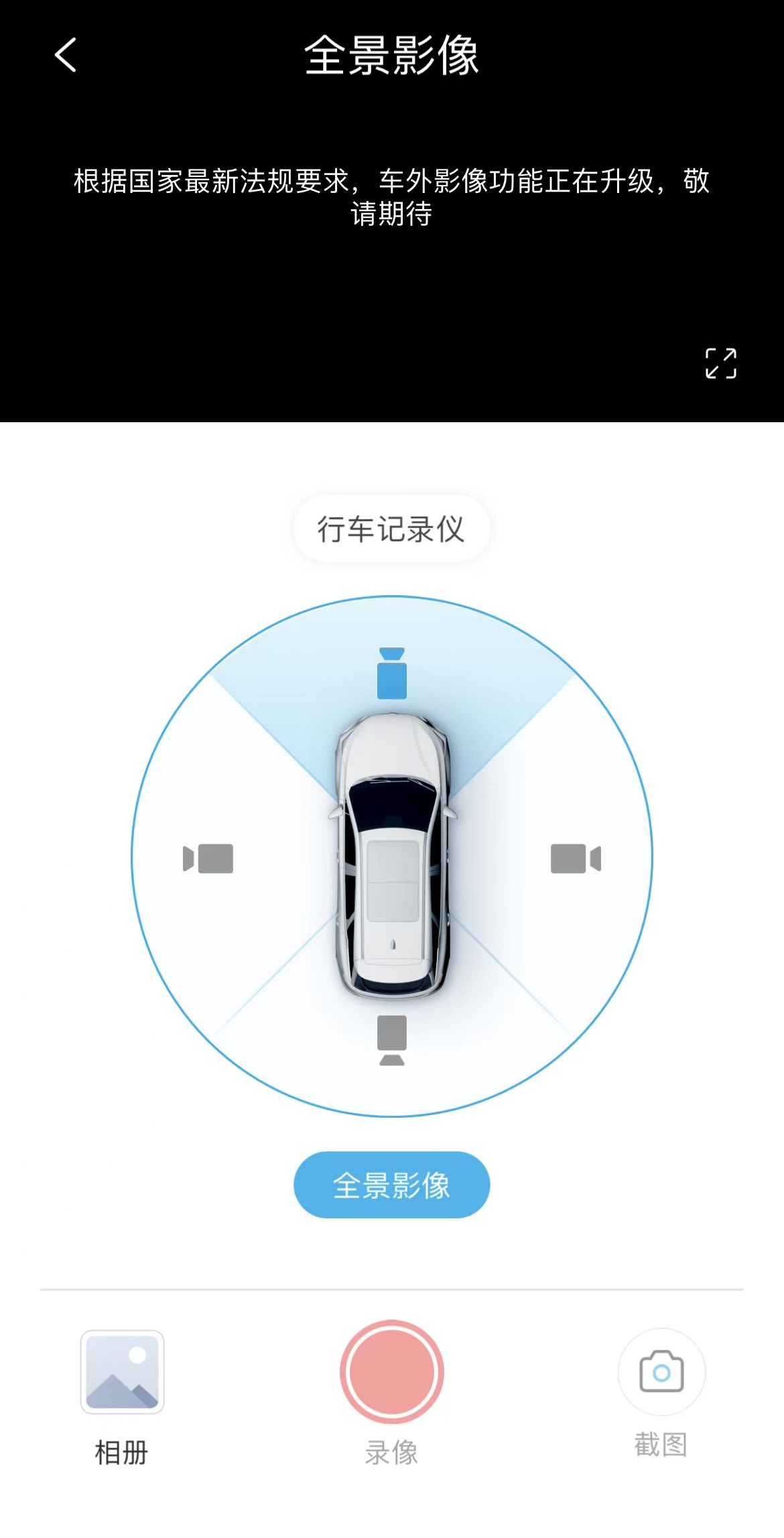This screenshot has width=784, height=1538.
Task: Switch to 行车记录仪 mode
Action: point(391,529)
